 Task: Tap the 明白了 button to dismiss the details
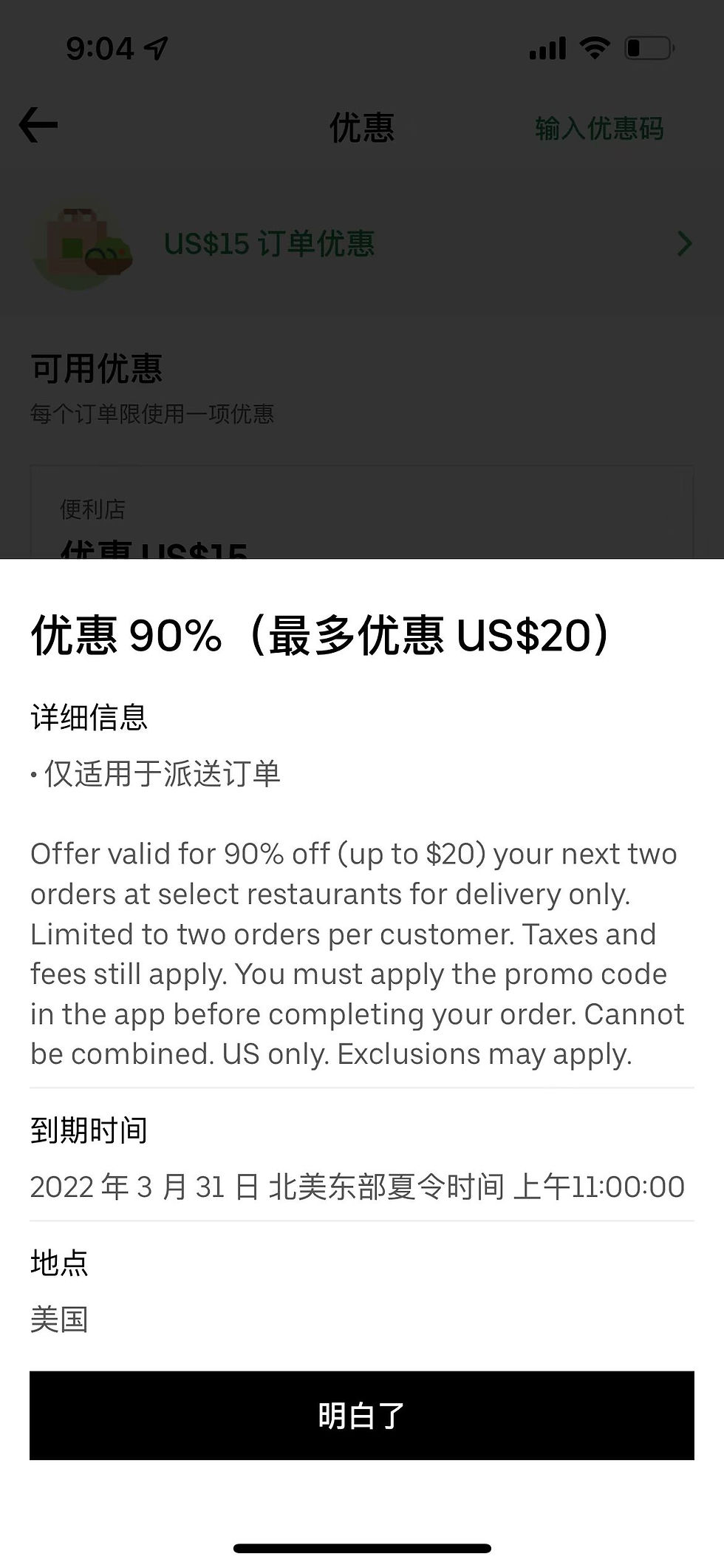[361, 1415]
